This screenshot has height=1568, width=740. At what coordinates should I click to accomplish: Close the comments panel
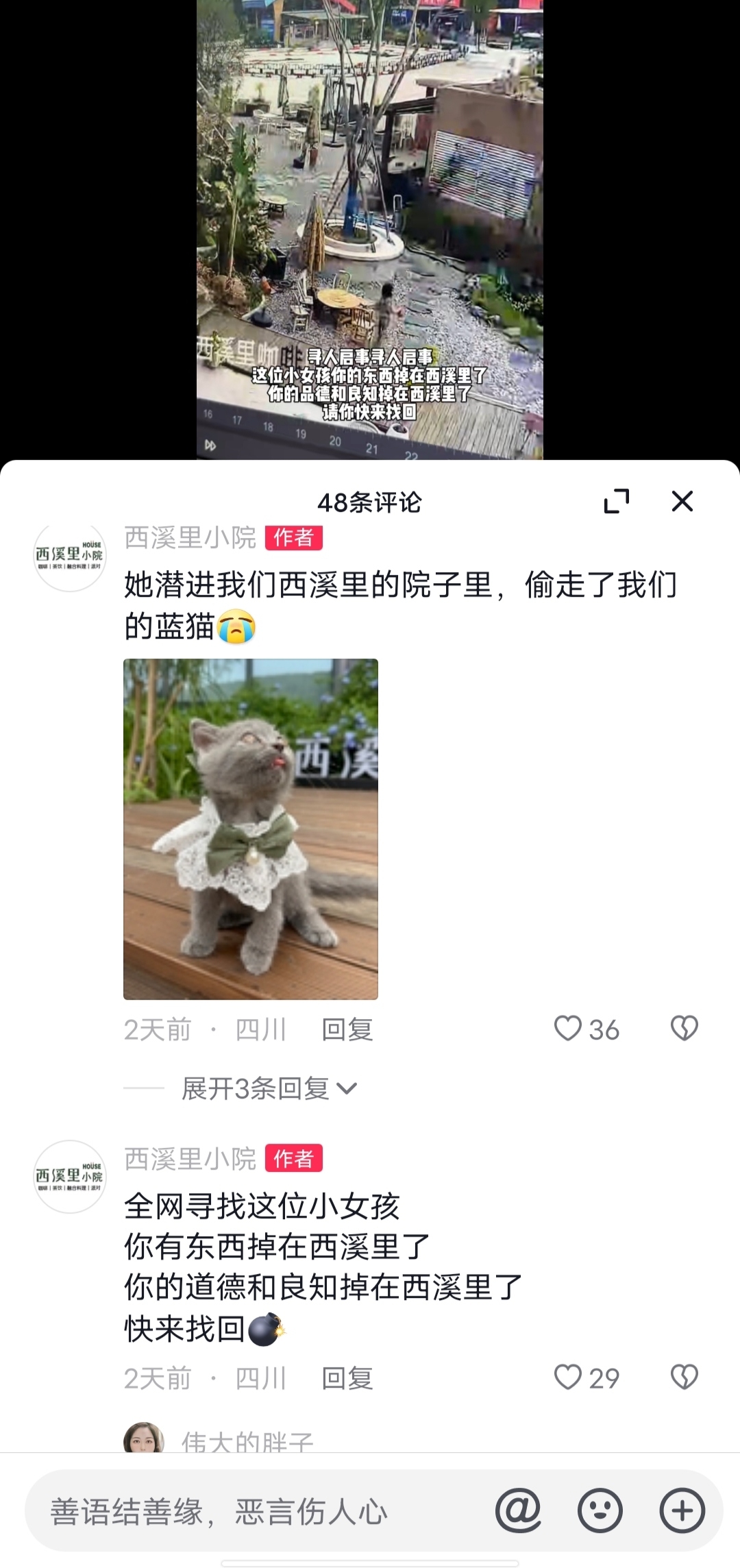point(682,501)
